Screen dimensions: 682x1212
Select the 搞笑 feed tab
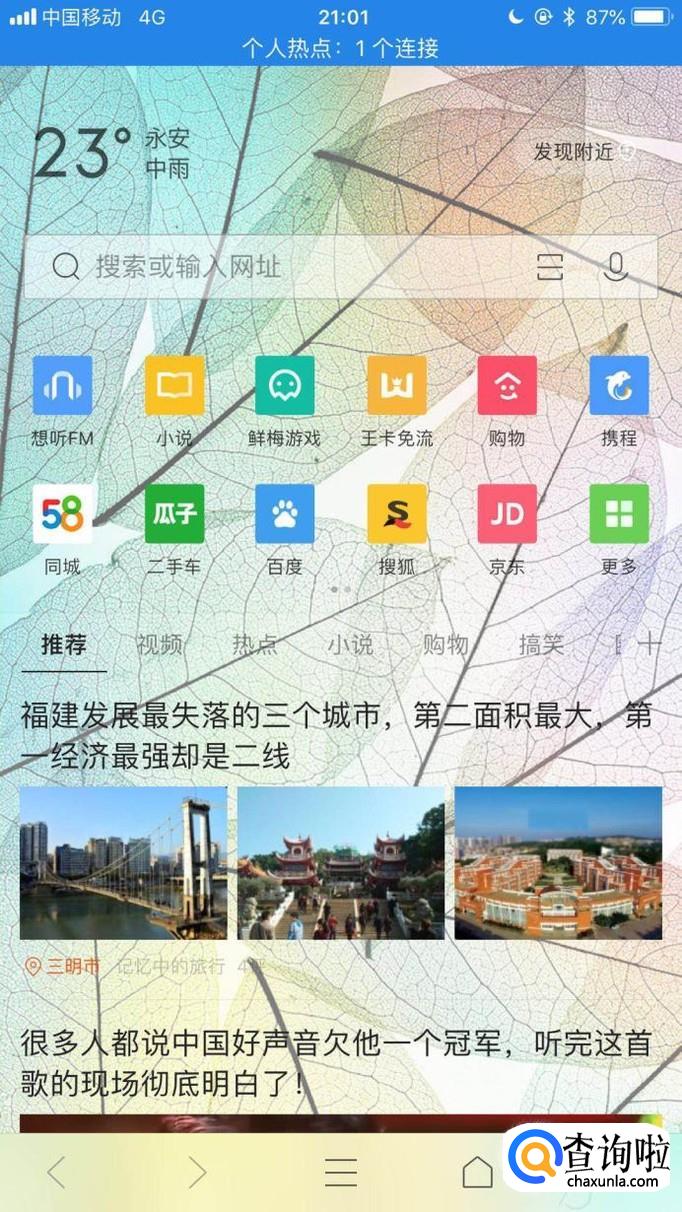(x=541, y=645)
